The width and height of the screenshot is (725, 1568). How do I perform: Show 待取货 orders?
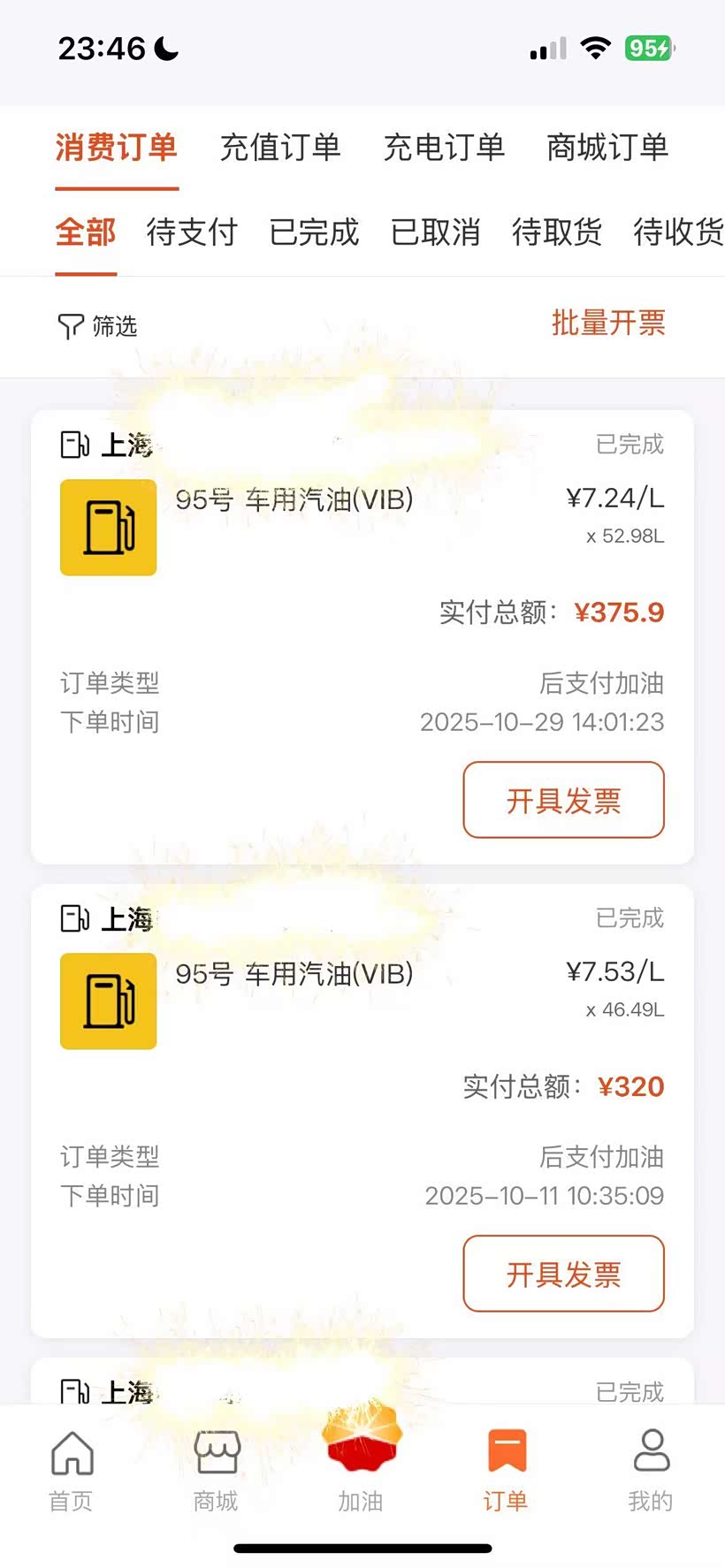[x=557, y=232]
